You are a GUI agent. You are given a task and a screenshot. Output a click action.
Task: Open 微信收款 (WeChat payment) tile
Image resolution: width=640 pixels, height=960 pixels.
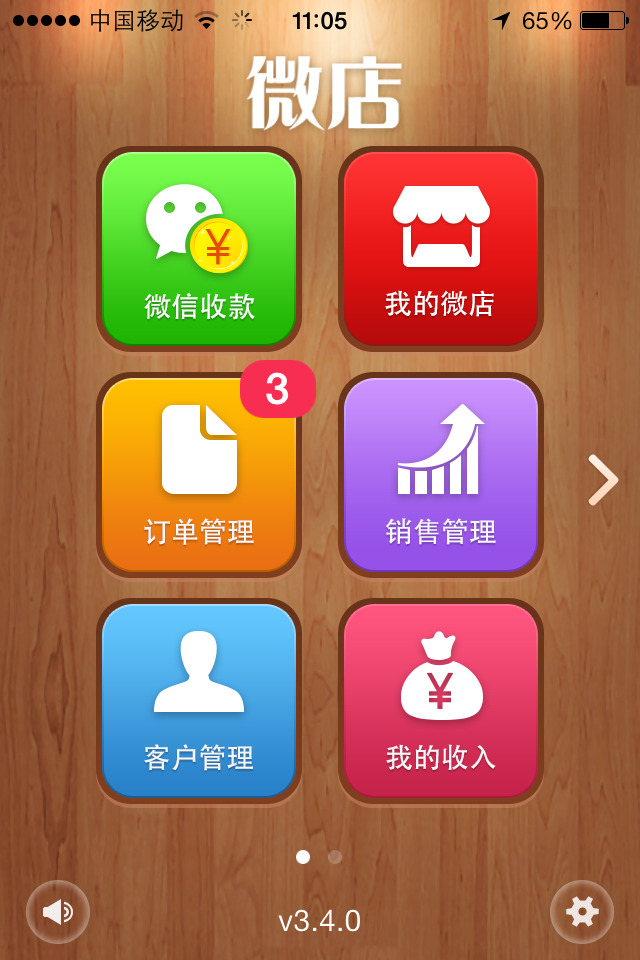(199, 248)
